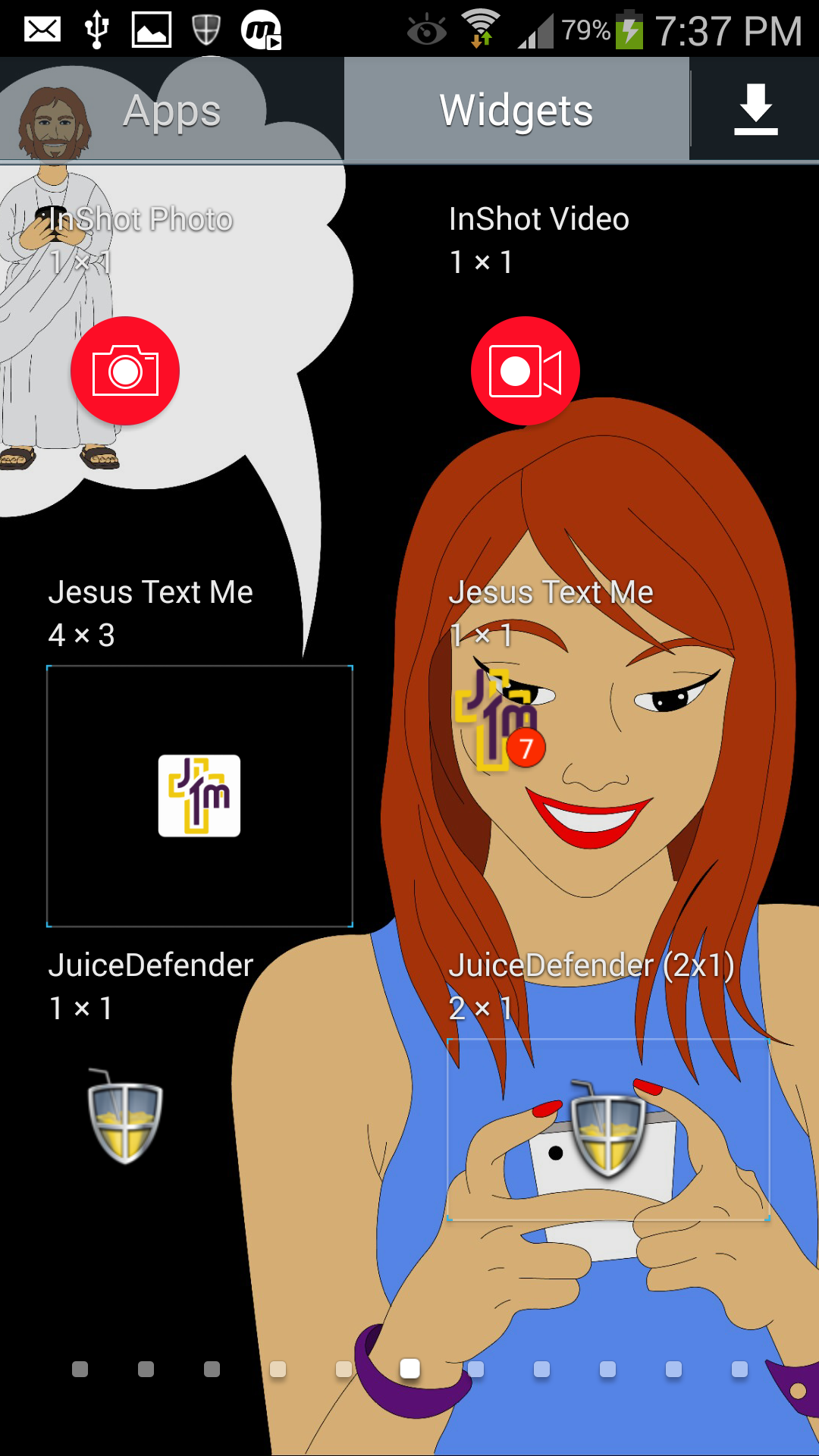819x1456 pixels.
Task: Switch to the Apps tab
Action: (171, 111)
